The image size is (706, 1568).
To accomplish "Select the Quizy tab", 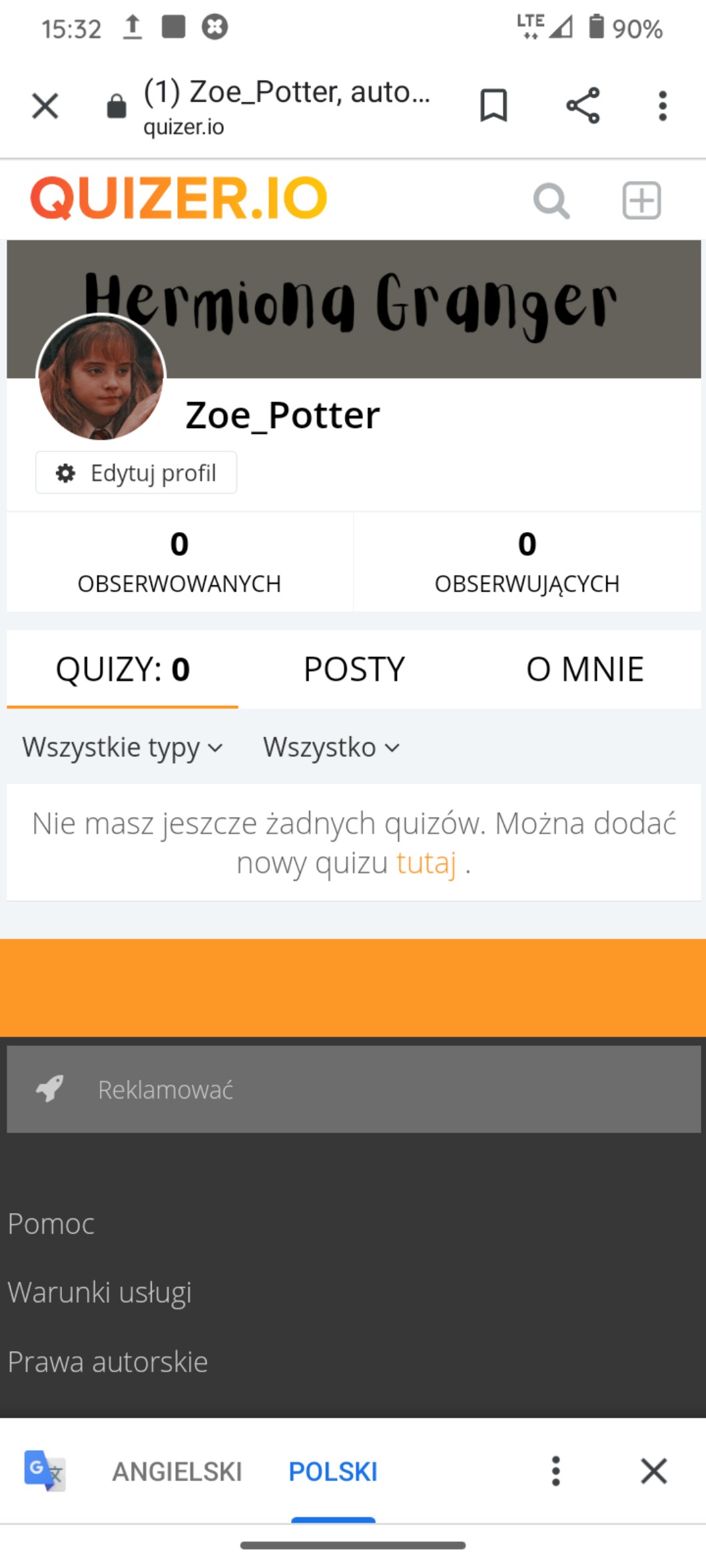I will [x=123, y=669].
